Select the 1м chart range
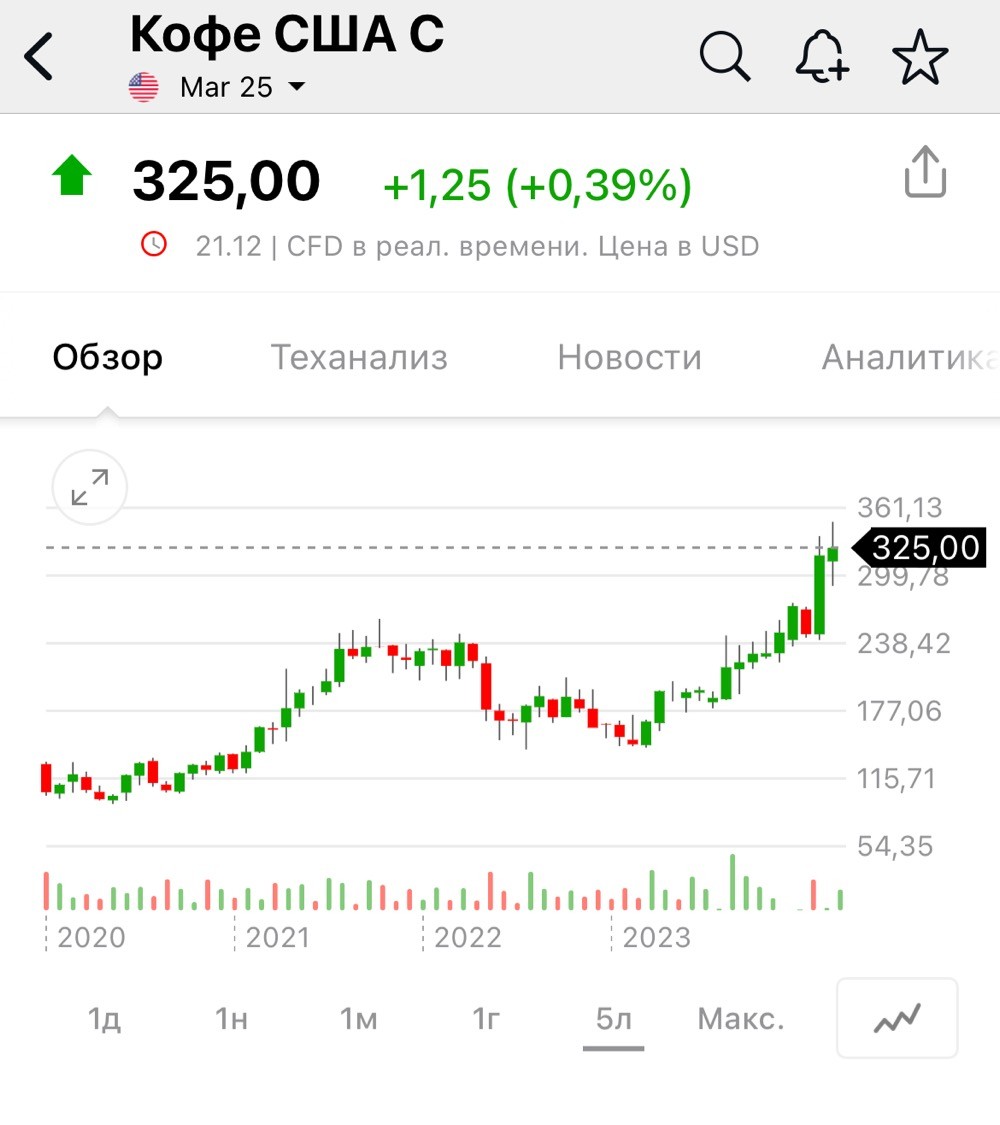The height and width of the screenshot is (1125, 1000). click(358, 1019)
